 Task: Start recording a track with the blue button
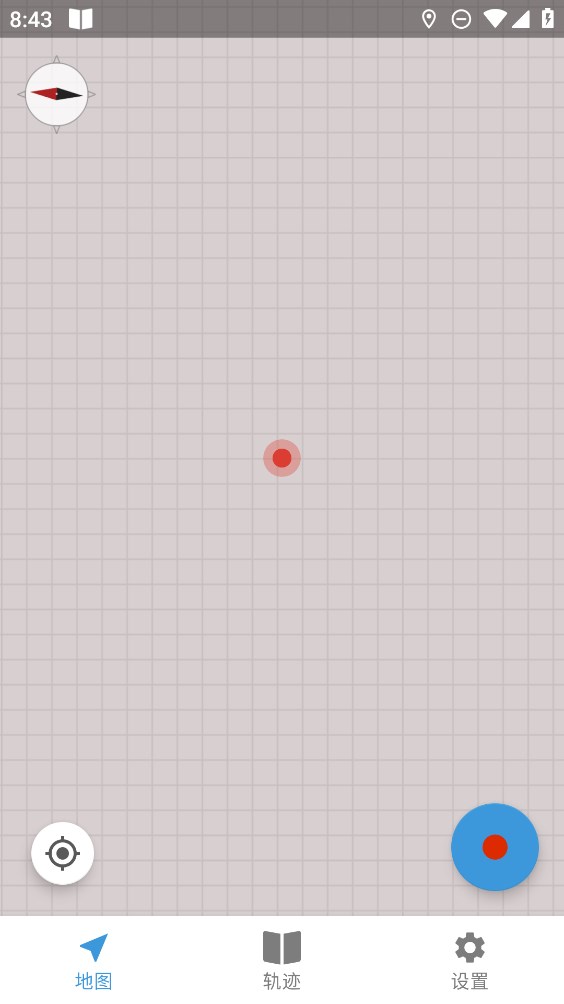pyautogui.click(x=495, y=846)
